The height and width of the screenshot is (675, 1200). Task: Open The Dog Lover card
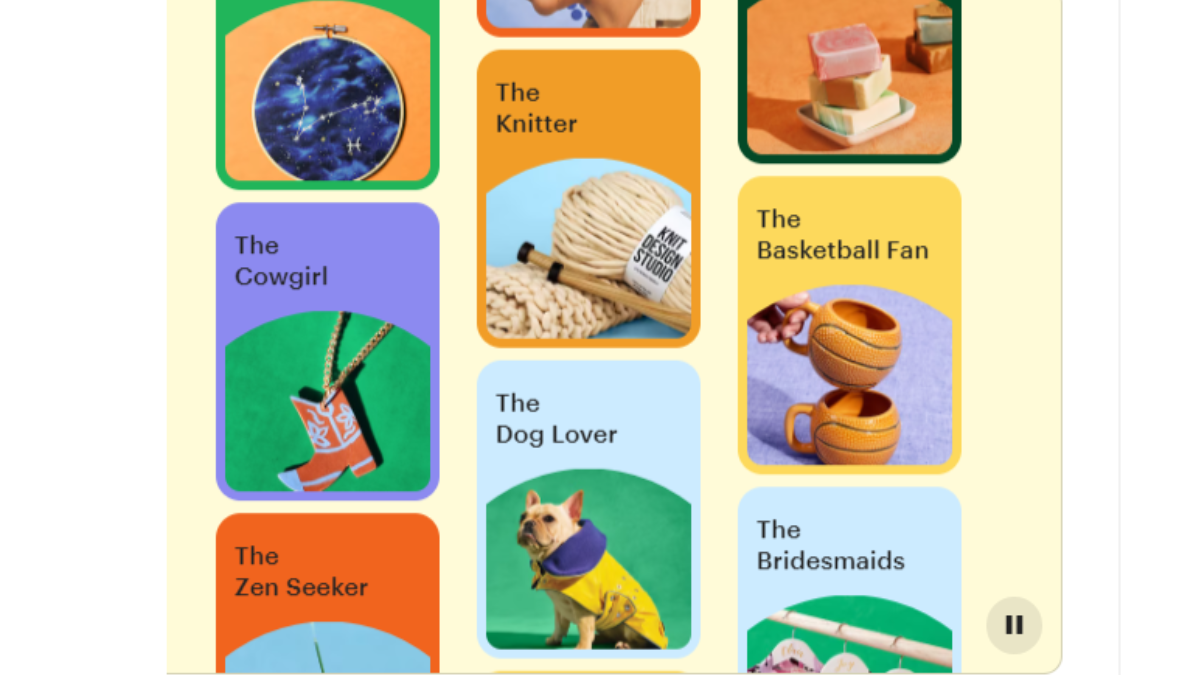point(588,508)
